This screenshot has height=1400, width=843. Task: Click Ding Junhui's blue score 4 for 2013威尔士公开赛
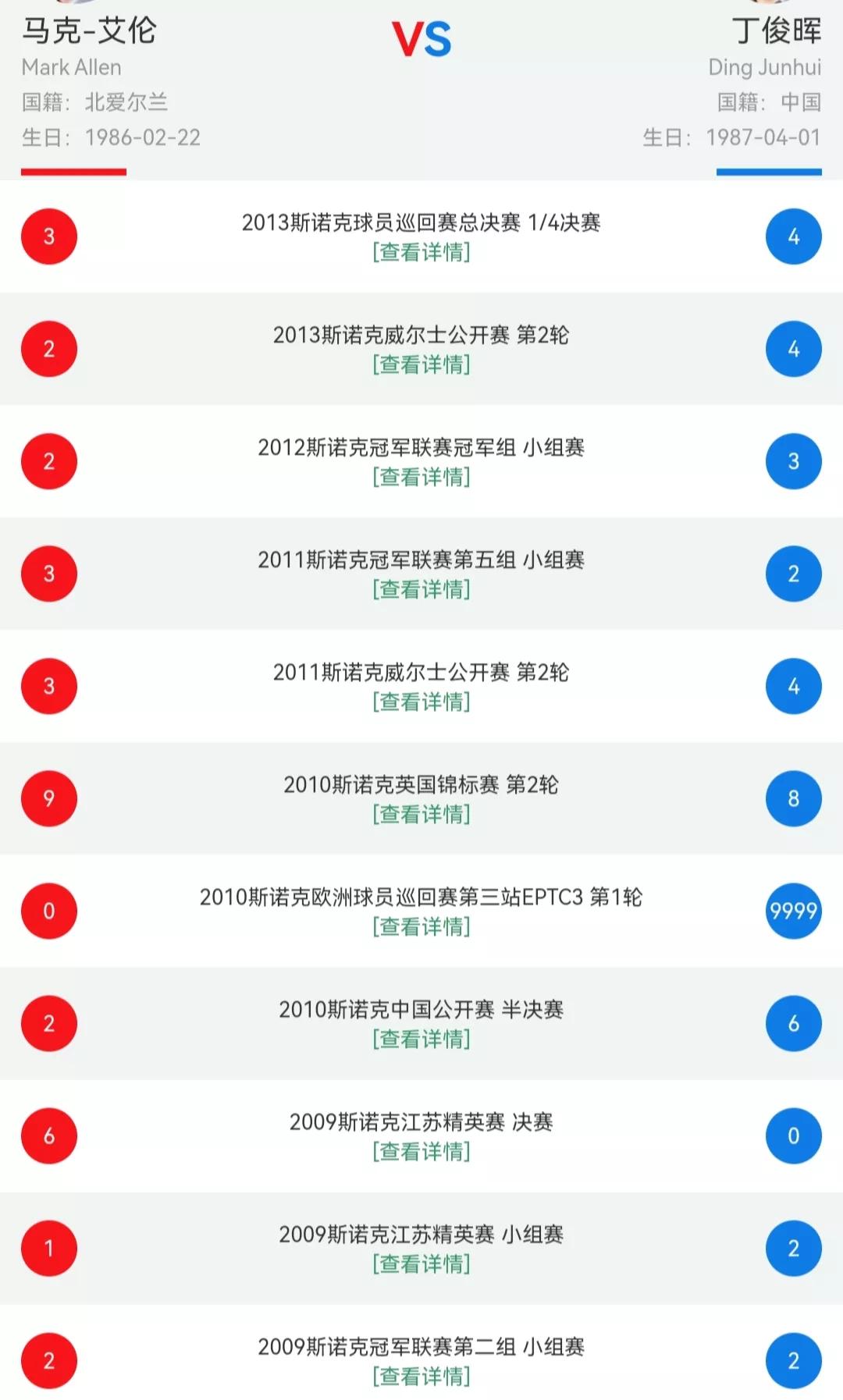pos(795,349)
